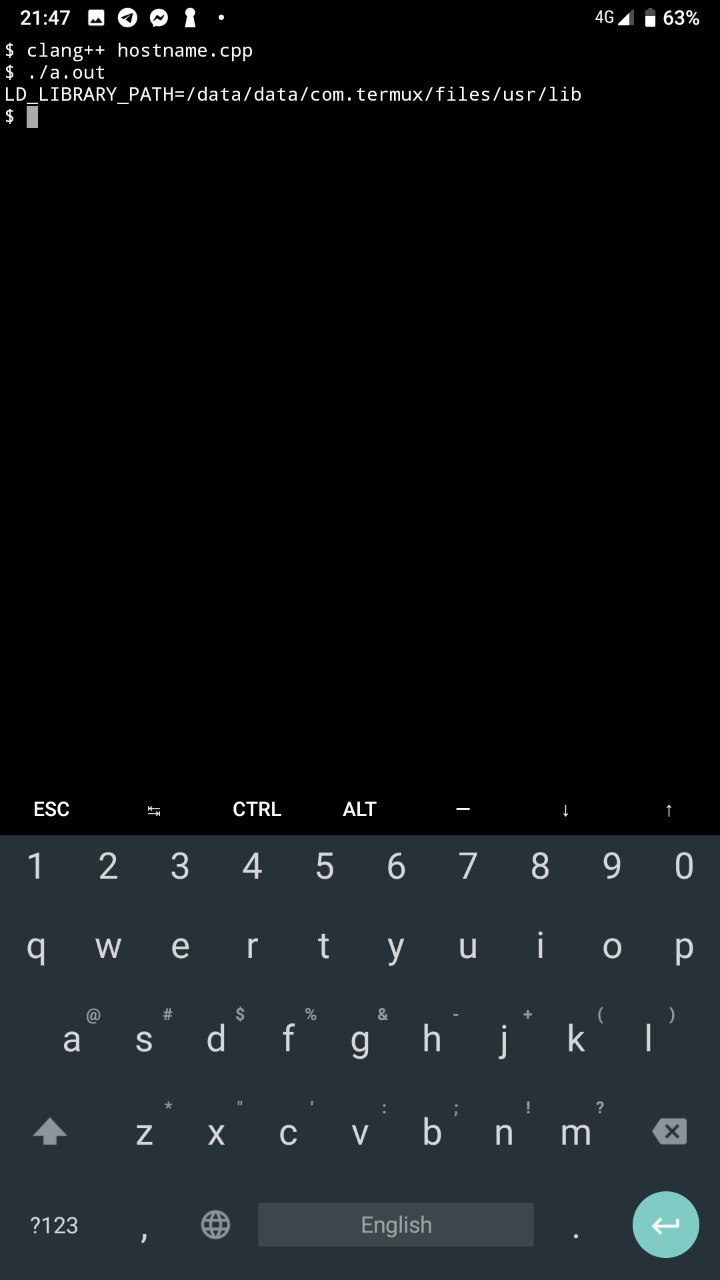Activate the ALT modifier key
720x1280 pixels.
[x=360, y=810]
